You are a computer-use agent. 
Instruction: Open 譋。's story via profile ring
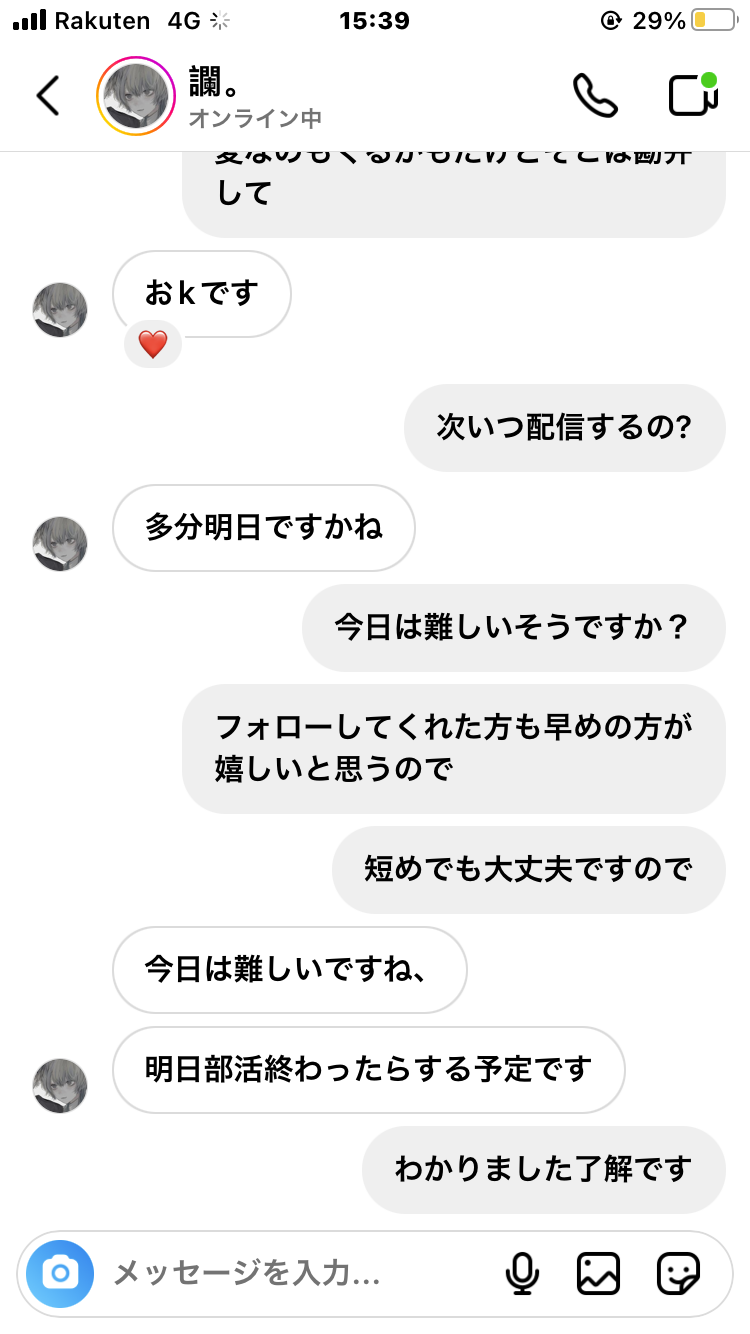(135, 96)
